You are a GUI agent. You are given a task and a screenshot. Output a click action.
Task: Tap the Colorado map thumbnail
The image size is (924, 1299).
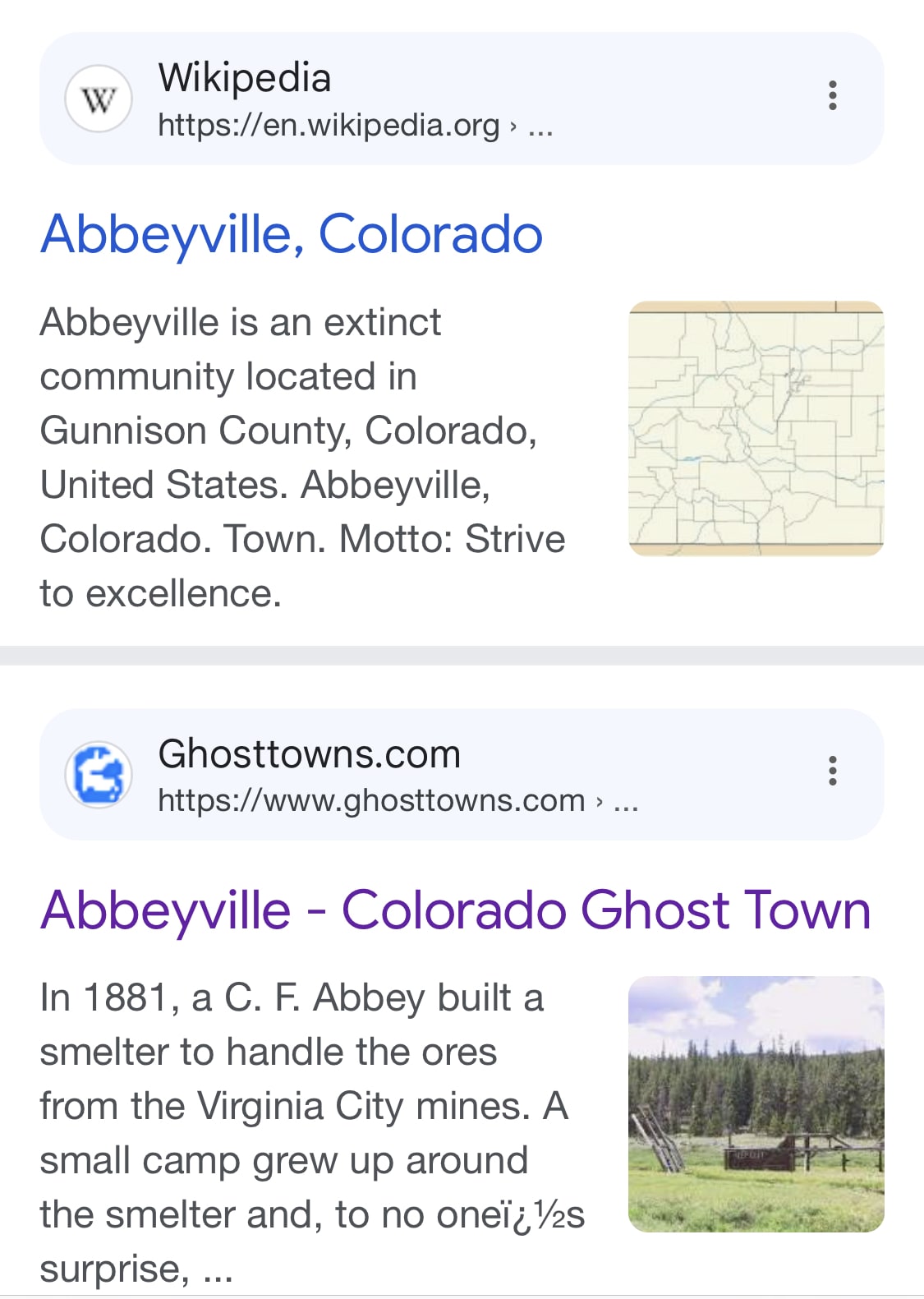click(x=756, y=428)
